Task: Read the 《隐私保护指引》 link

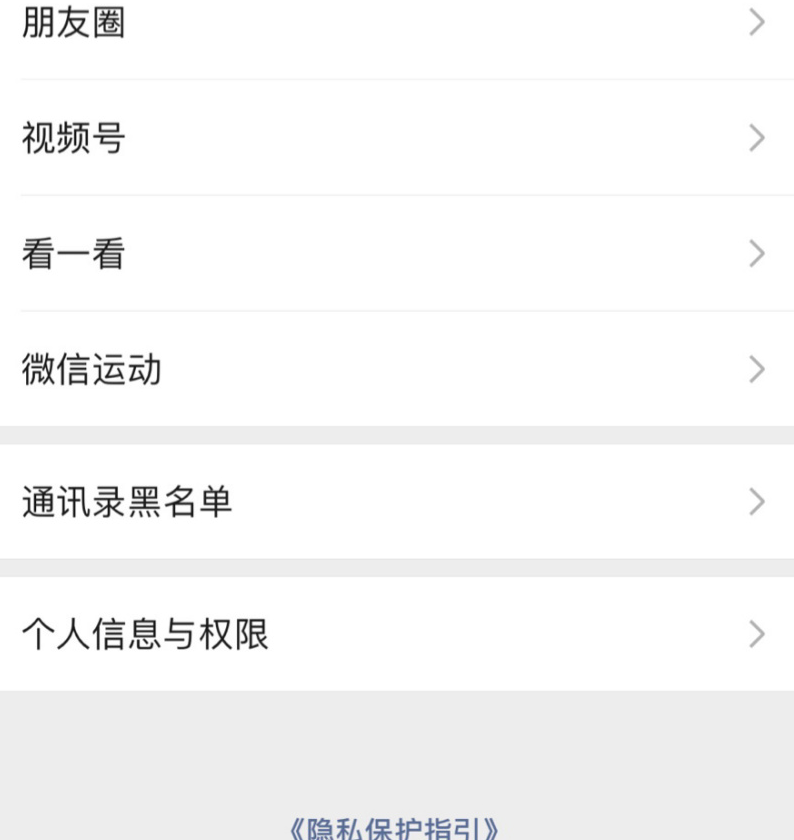Action: (x=395, y=828)
